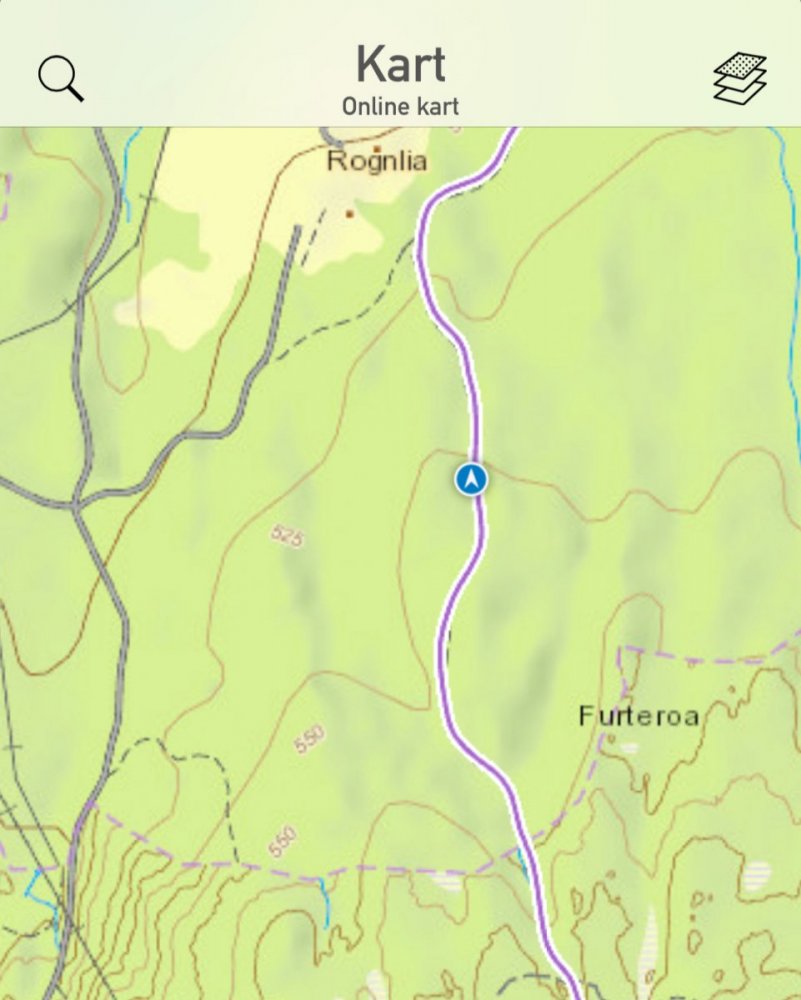The width and height of the screenshot is (801, 1000).
Task: Open the map search
Action: point(60,77)
